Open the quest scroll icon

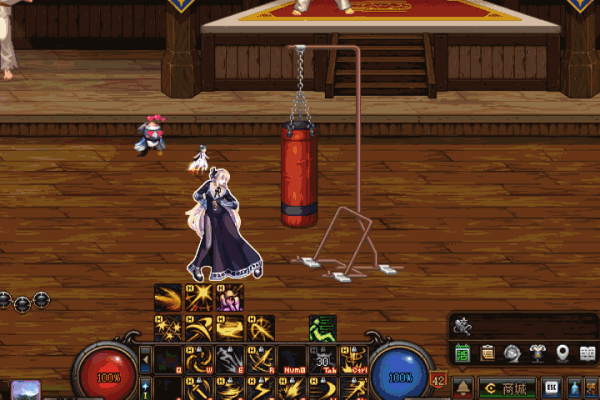click(x=487, y=353)
